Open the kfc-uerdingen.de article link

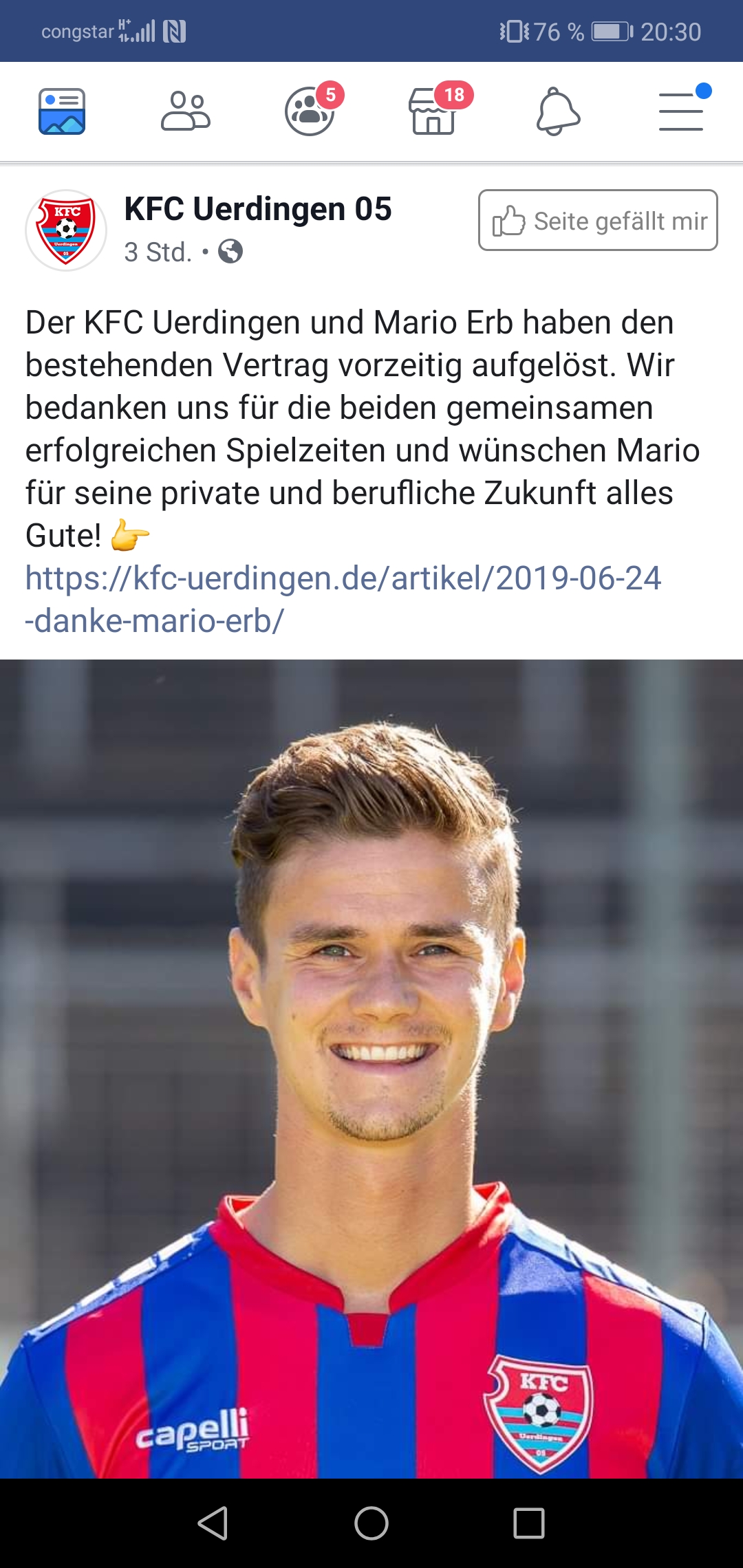(x=343, y=599)
